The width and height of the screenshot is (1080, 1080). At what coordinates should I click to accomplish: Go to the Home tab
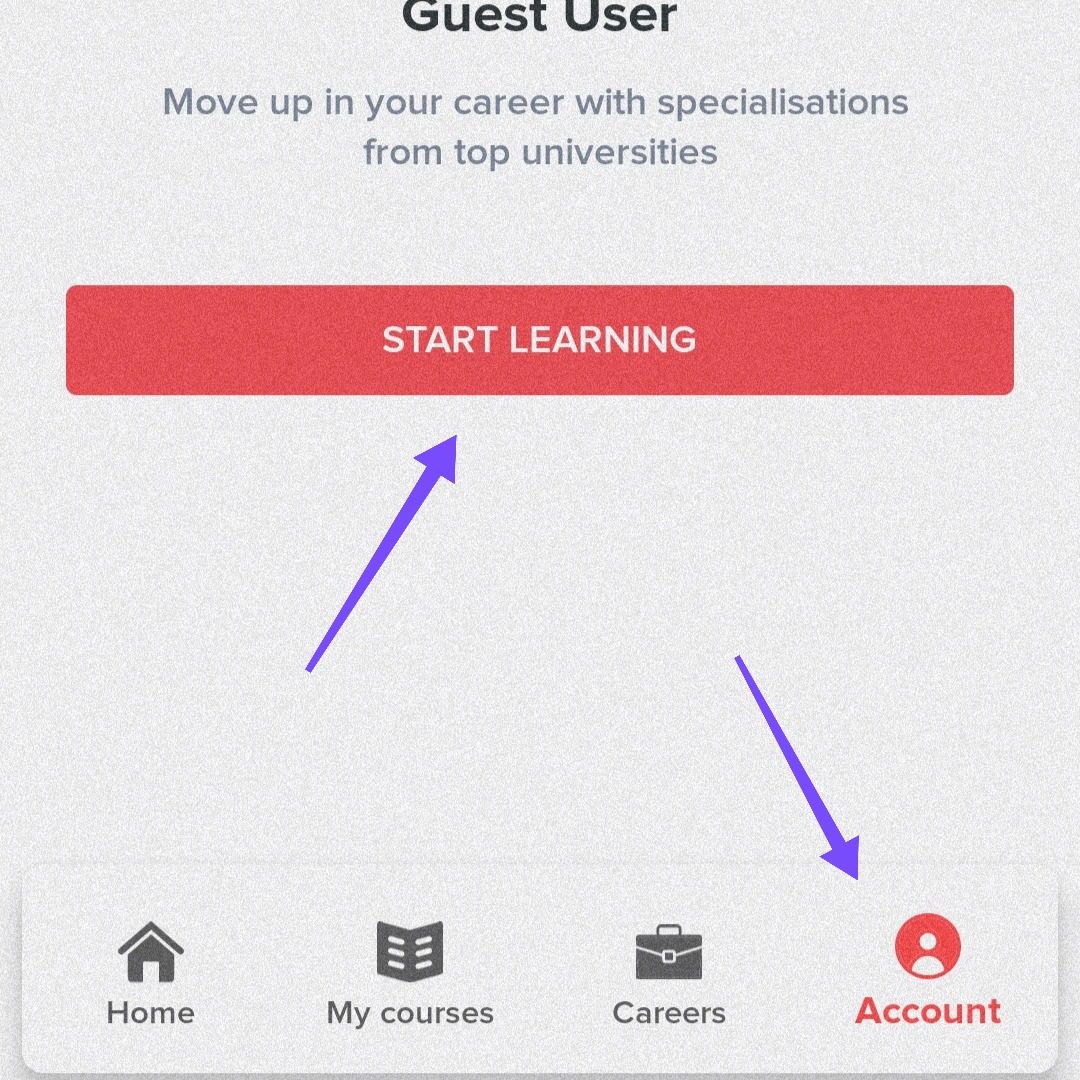click(x=150, y=972)
